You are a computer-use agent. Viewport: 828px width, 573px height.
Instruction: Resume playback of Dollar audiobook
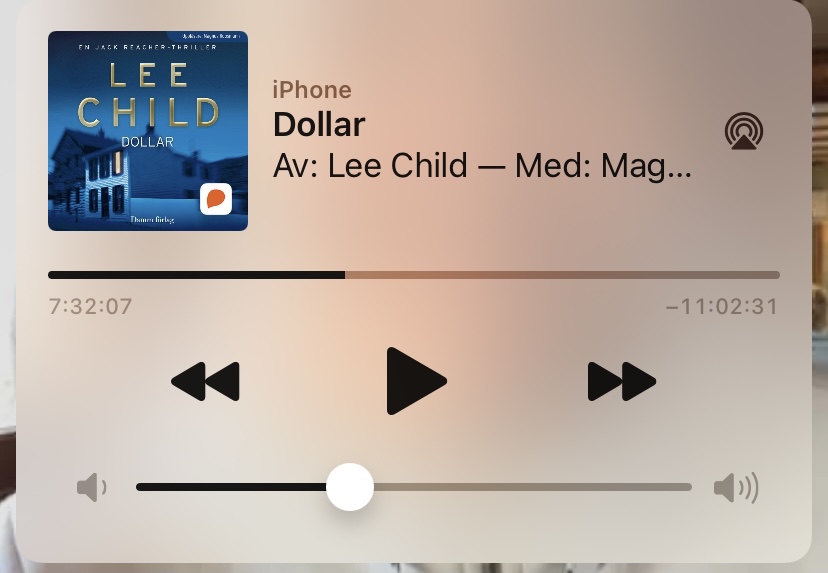415,381
